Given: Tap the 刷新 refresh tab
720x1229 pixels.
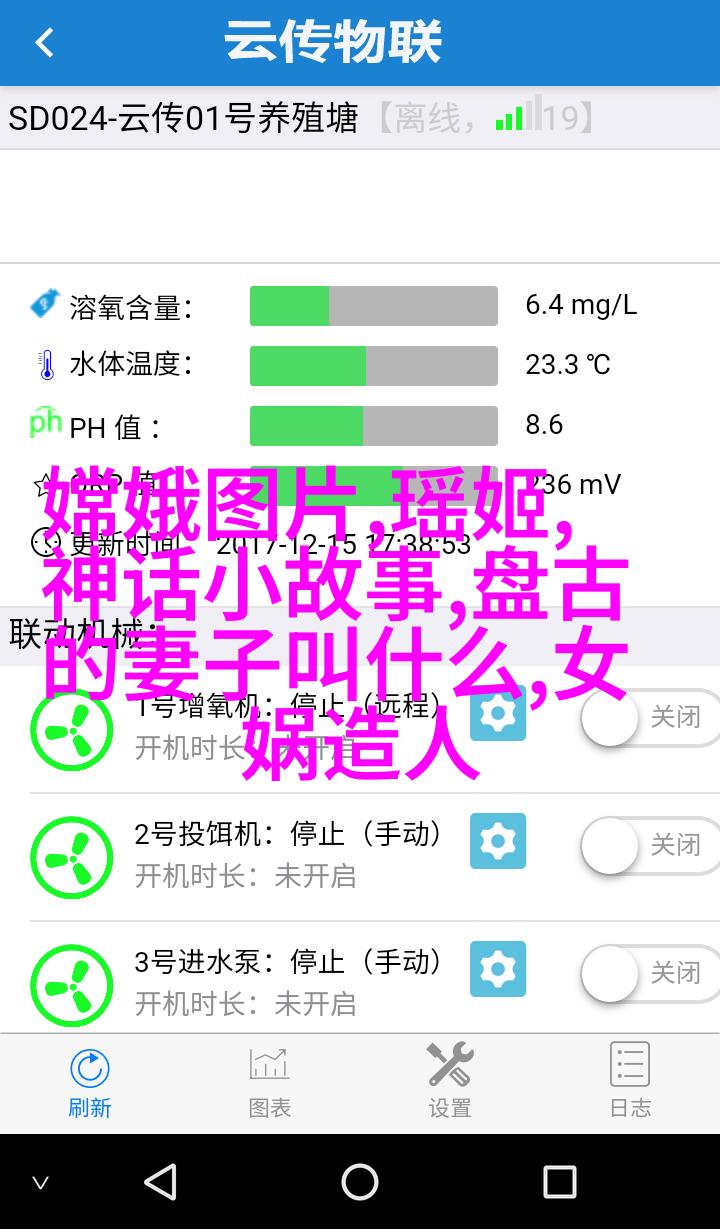Looking at the screenshot, I should pyautogui.click(x=90, y=1081).
